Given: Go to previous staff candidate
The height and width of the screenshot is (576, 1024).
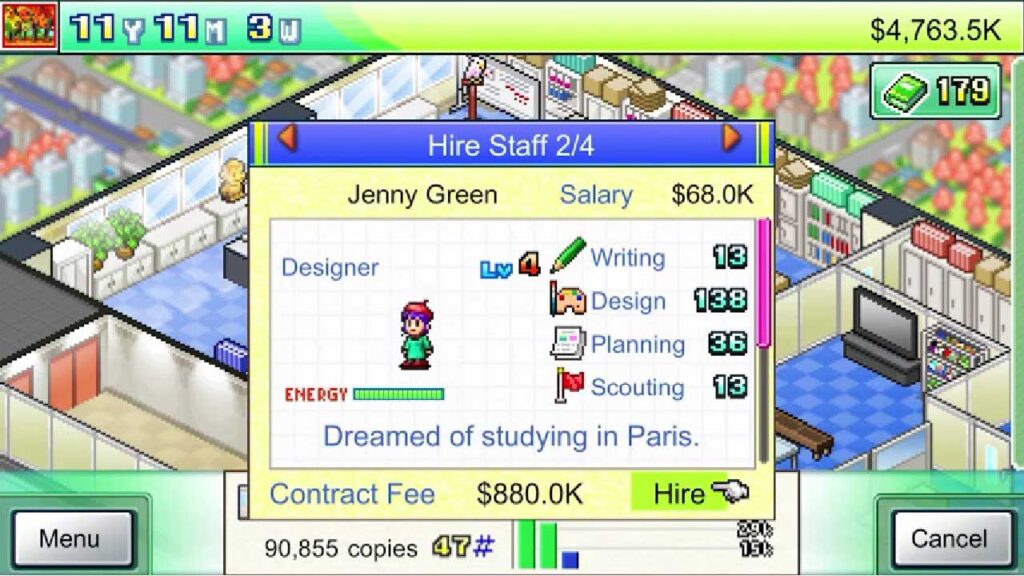Looking at the screenshot, I should coord(288,139).
